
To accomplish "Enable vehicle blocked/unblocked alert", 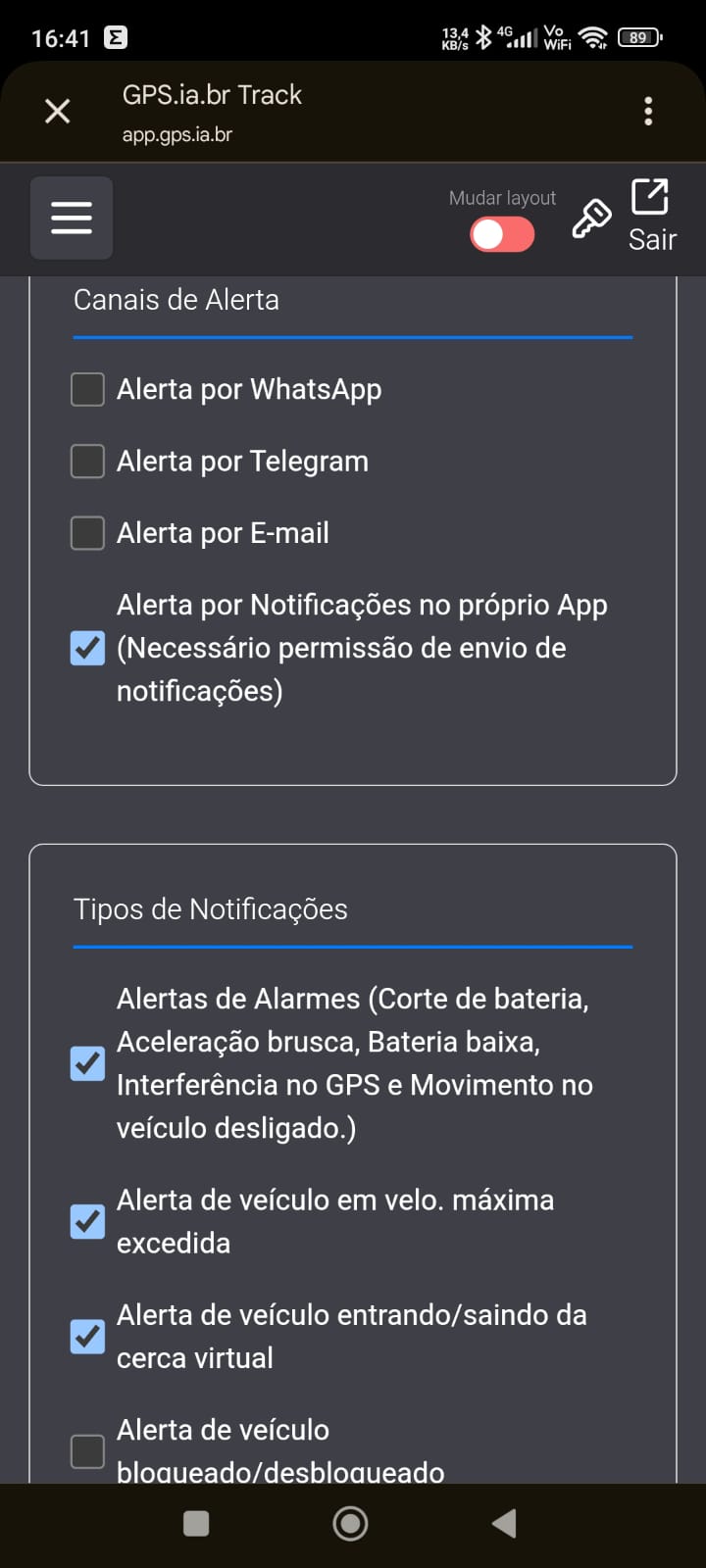I will pyautogui.click(x=87, y=1451).
